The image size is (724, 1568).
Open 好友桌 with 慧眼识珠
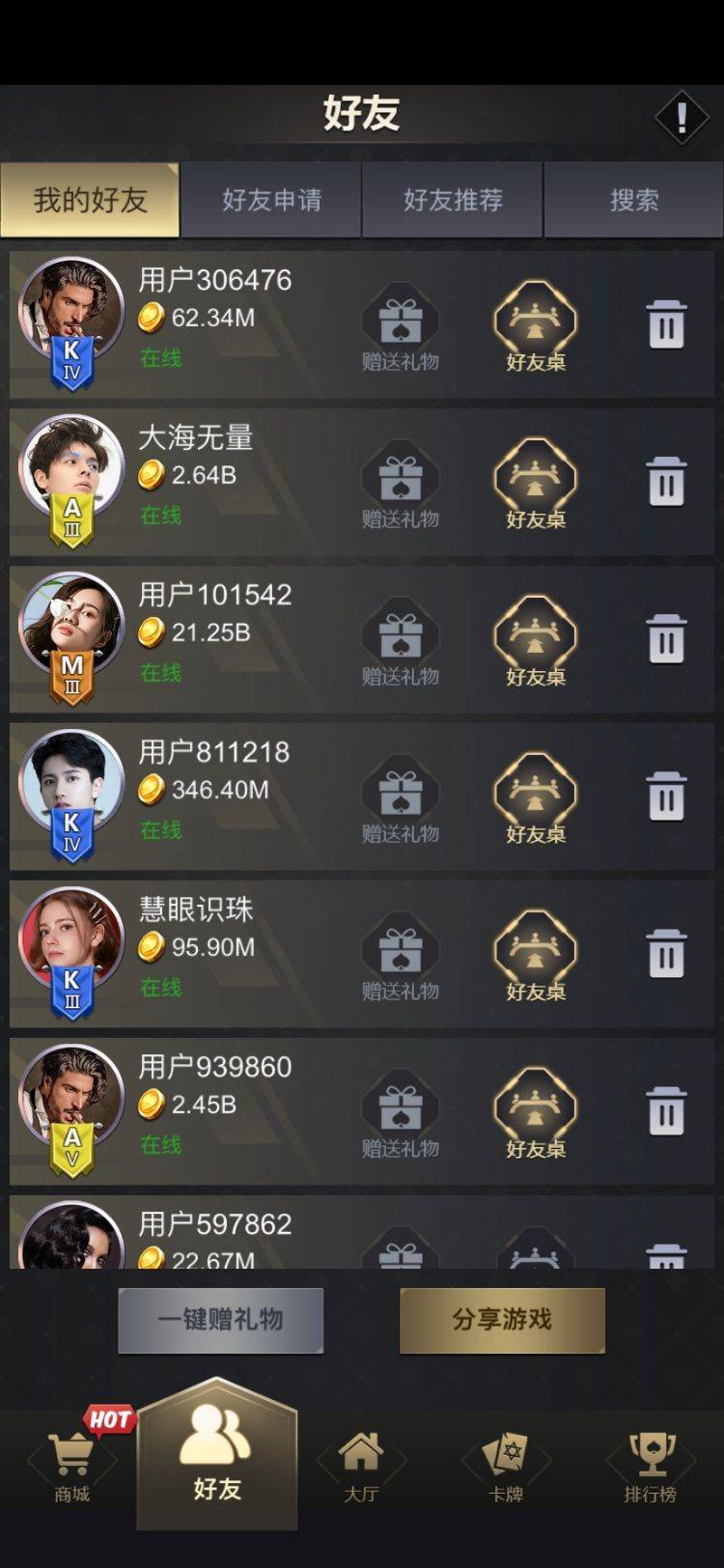pos(535,954)
